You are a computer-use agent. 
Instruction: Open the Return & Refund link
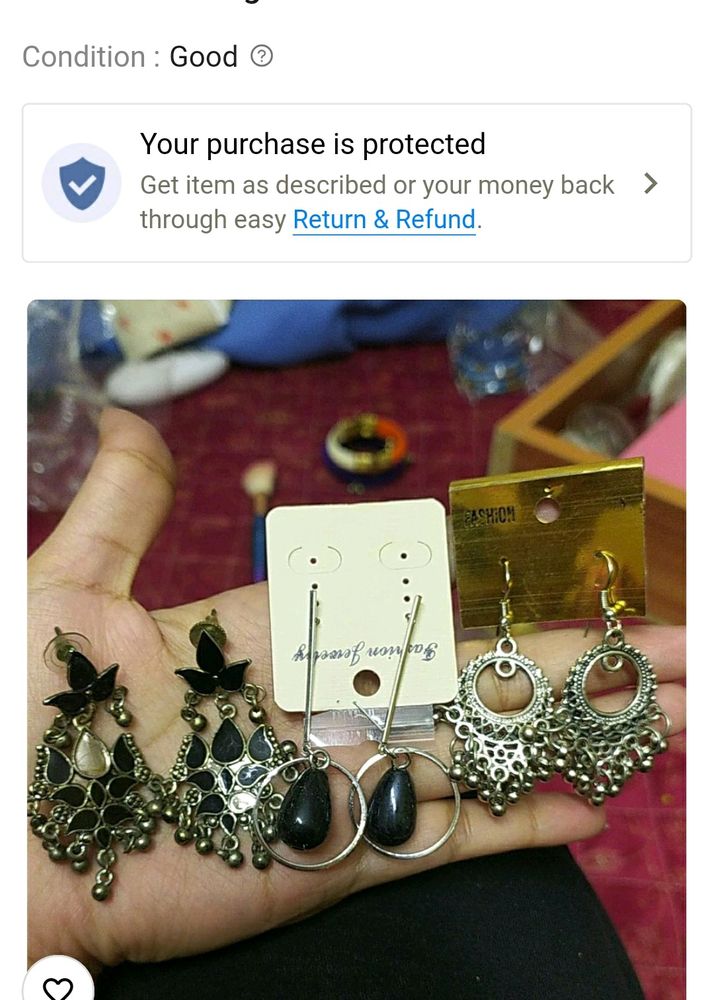point(384,219)
